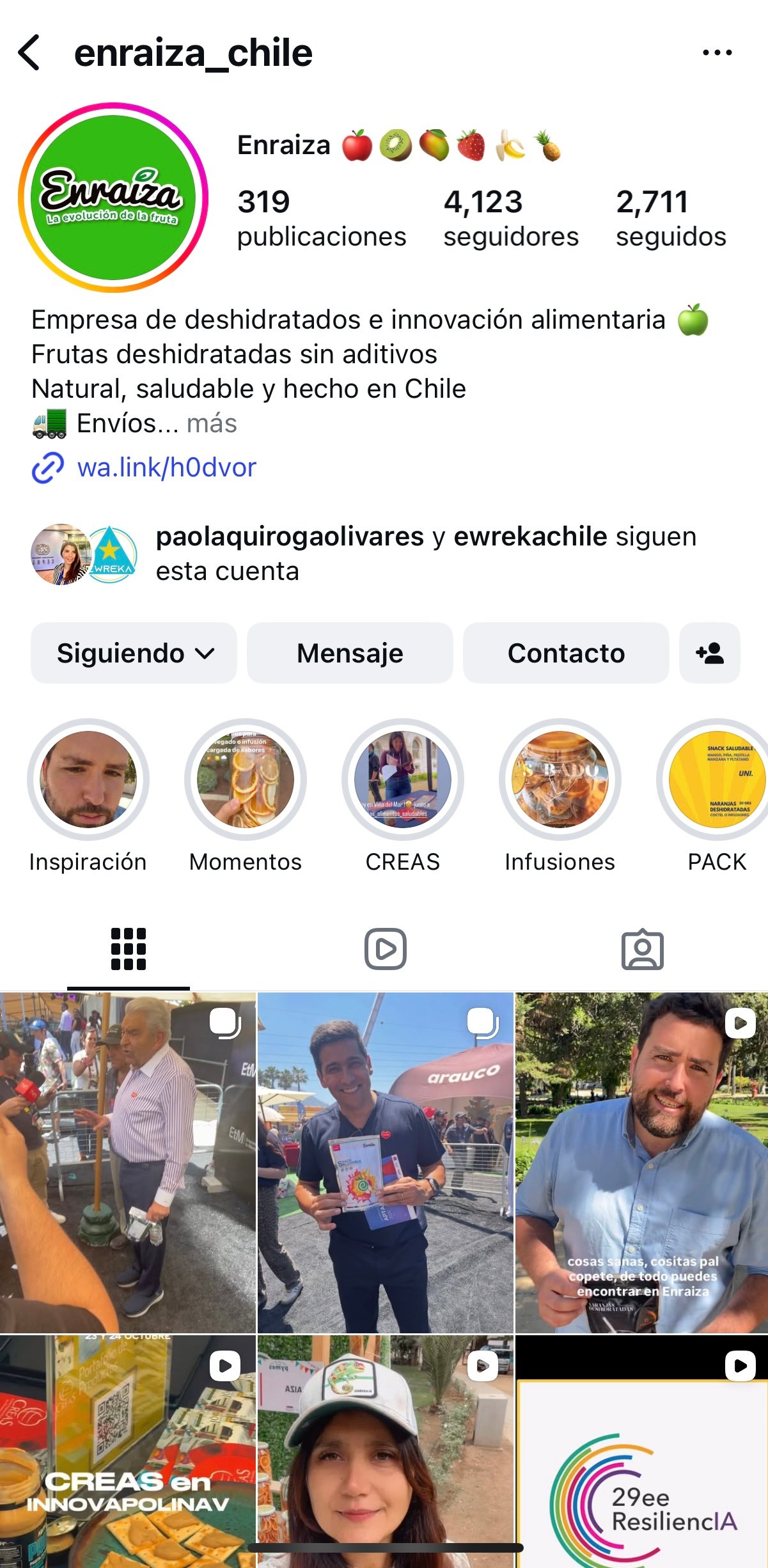
Task: Switch to the Reels tab
Action: (385, 949)
